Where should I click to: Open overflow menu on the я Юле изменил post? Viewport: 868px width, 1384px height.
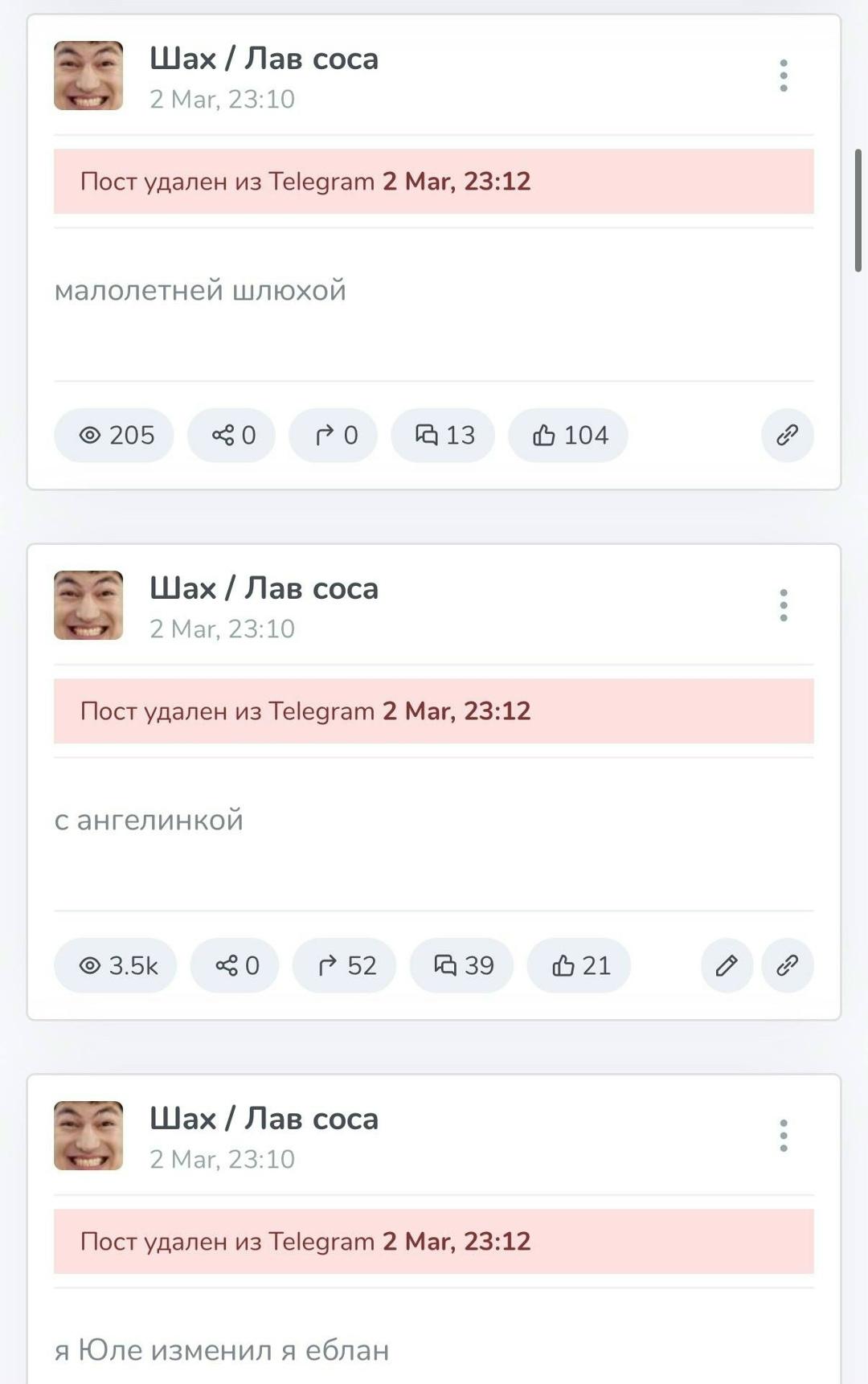click(783, 1135)
